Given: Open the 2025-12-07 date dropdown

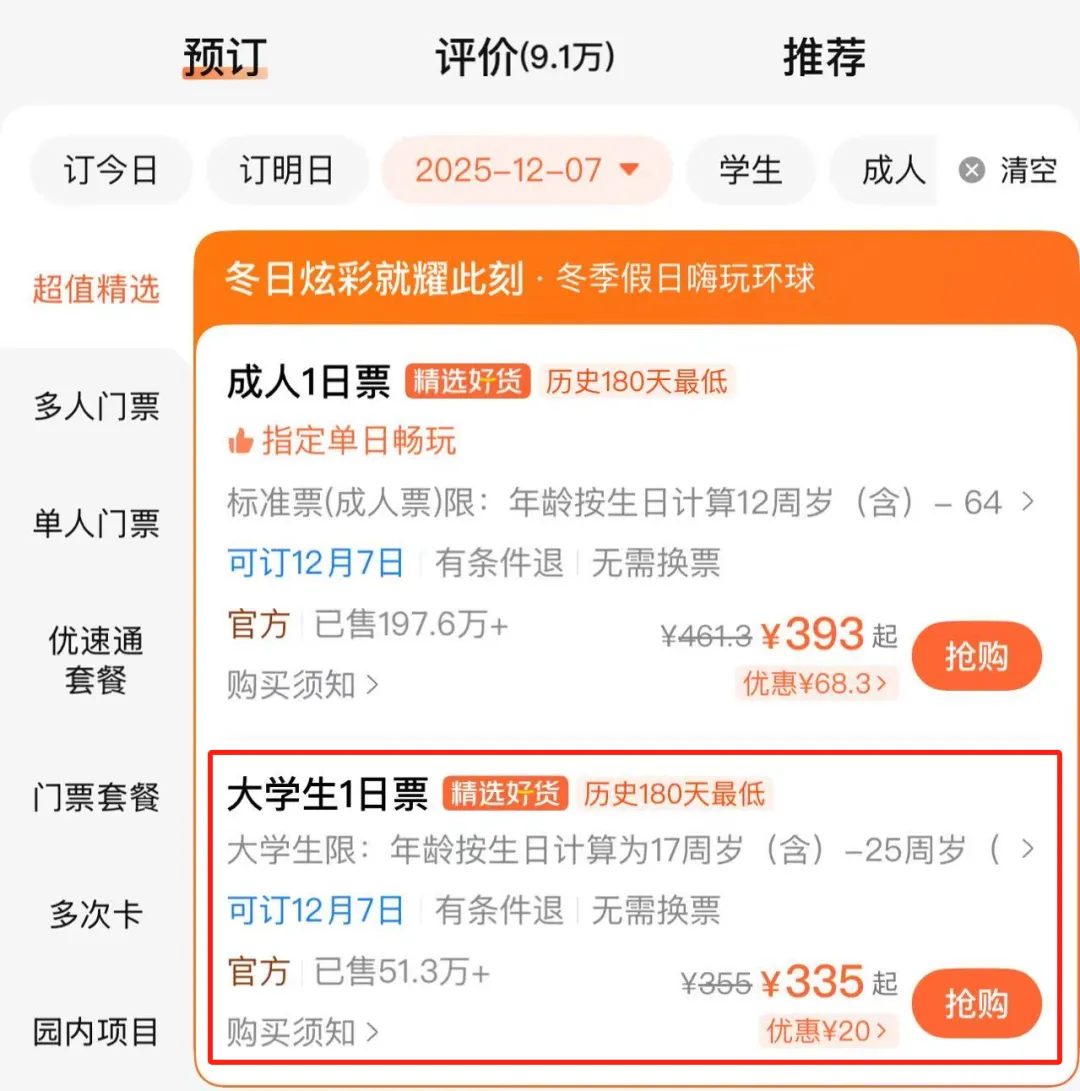Looking at the screenshot, I should coord(527,170).
